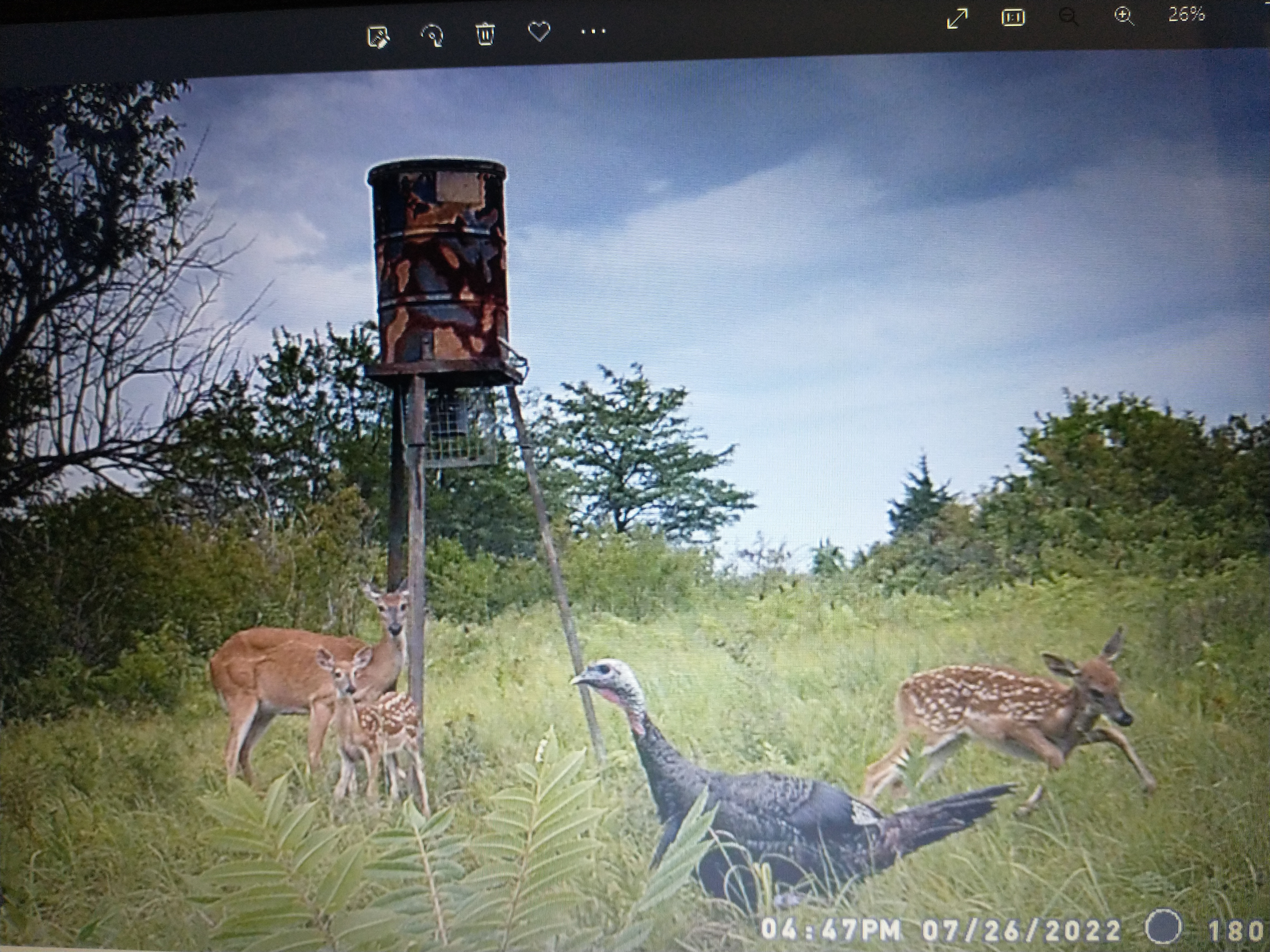This screenshot has height=952, width=1270.
Task: Enter full screen view
Action: 957,19
